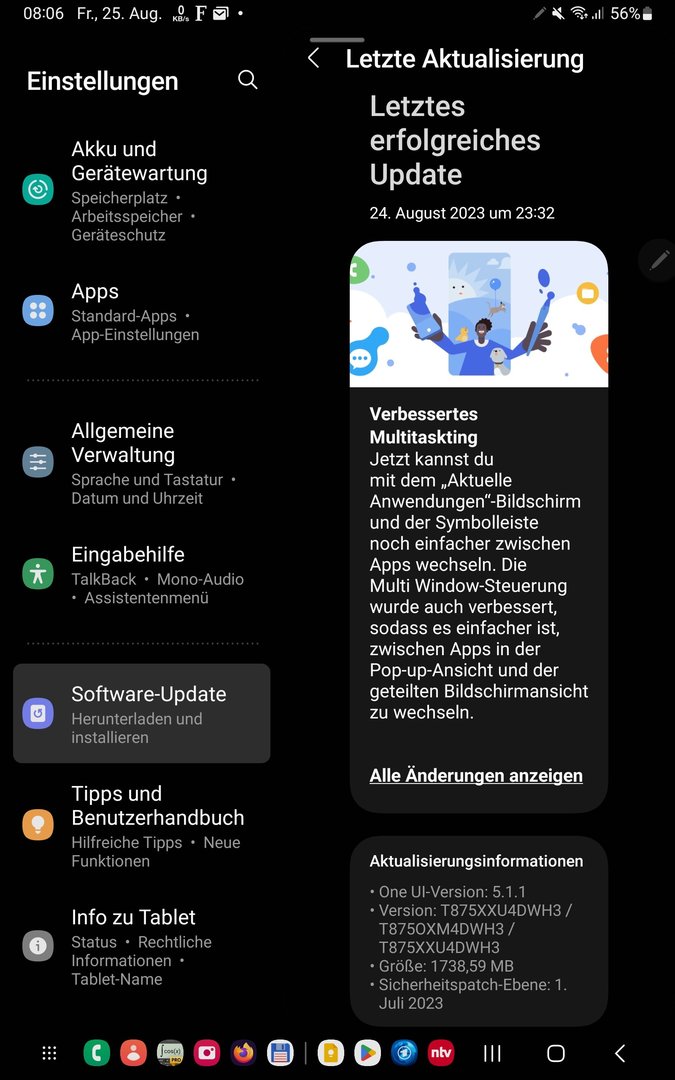Open Info zu Tablet

(141, 947)
